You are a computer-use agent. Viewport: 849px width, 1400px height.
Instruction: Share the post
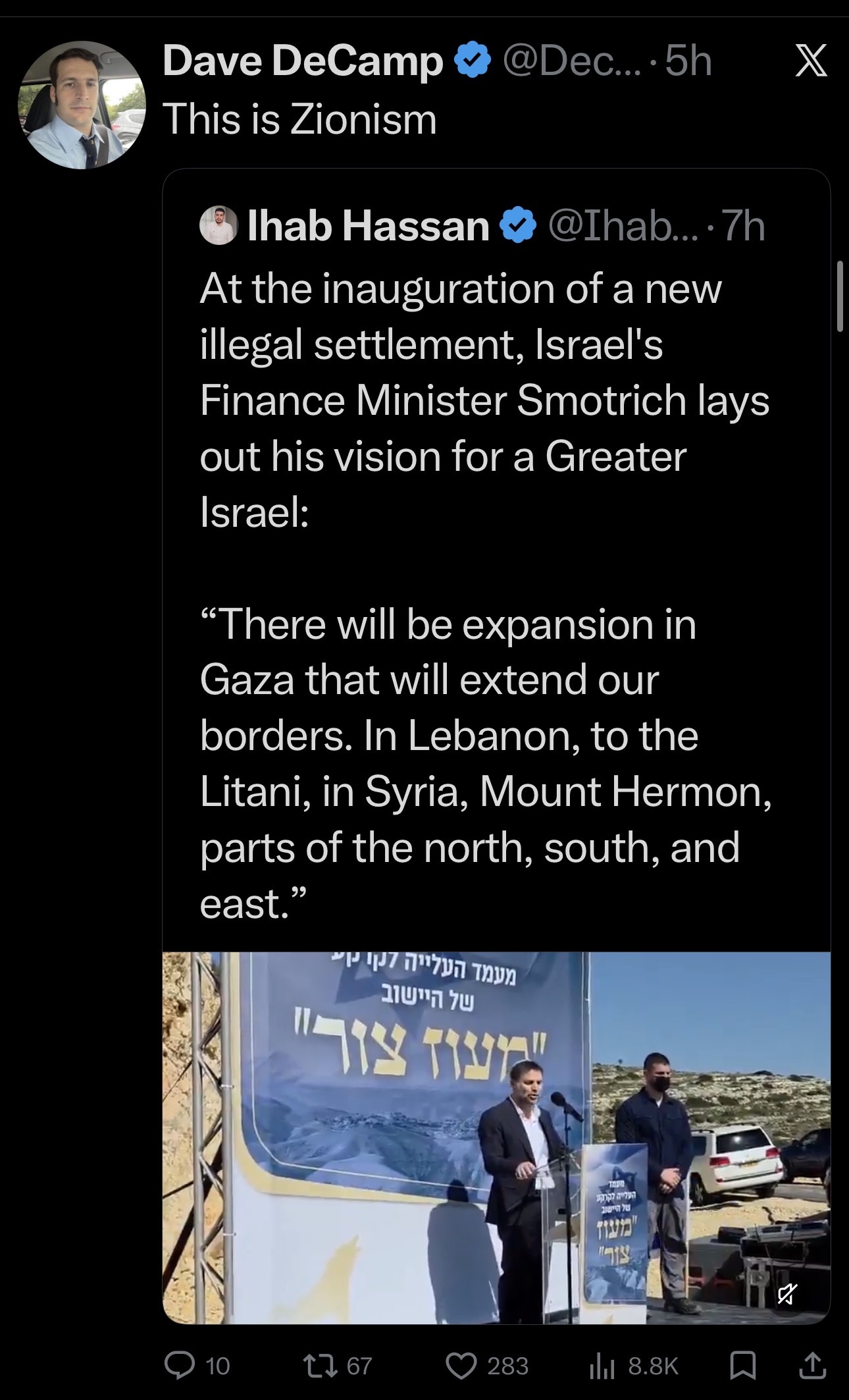pos(811,1365)
